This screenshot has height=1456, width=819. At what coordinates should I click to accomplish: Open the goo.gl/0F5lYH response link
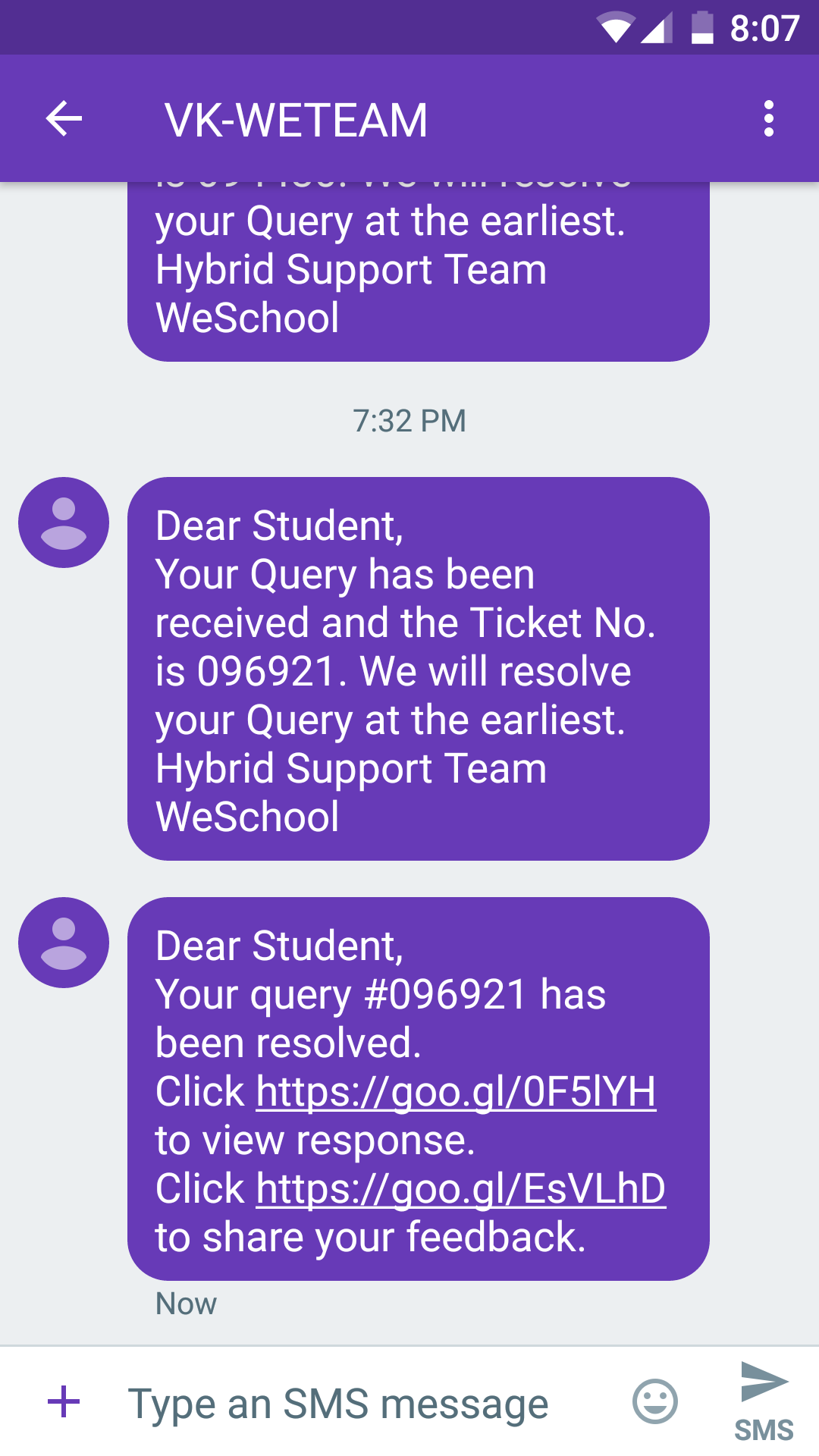(456, 1092)
